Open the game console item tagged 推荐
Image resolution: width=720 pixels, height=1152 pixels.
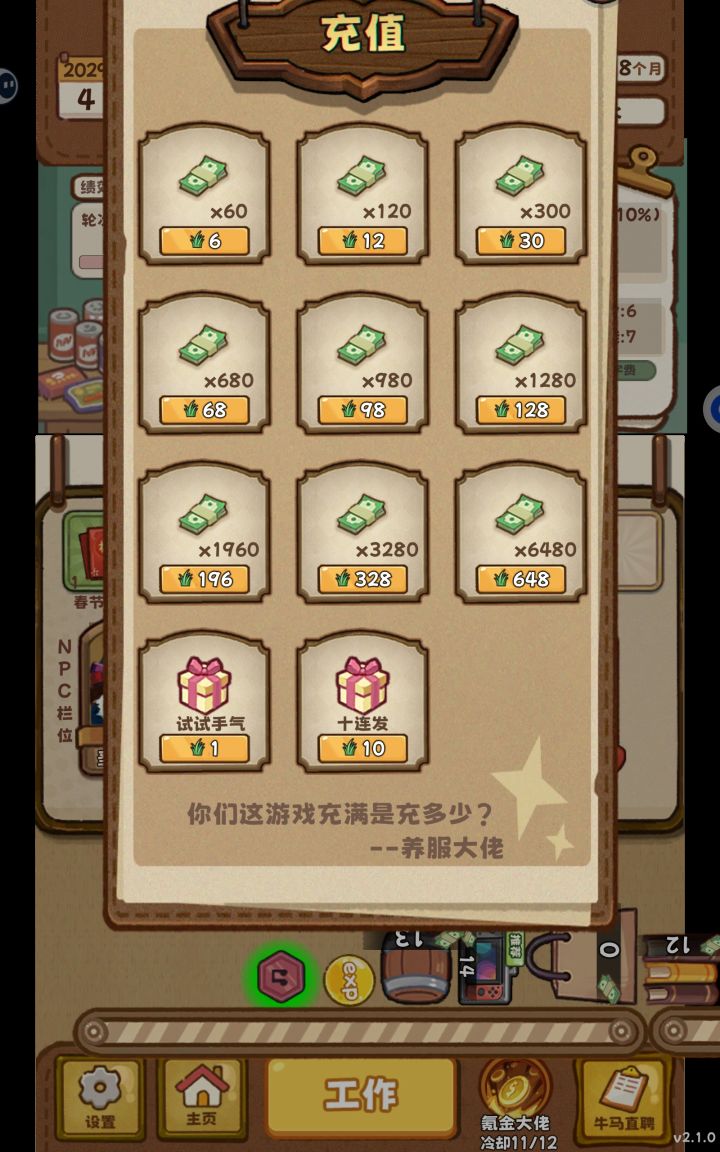(487, 970)
